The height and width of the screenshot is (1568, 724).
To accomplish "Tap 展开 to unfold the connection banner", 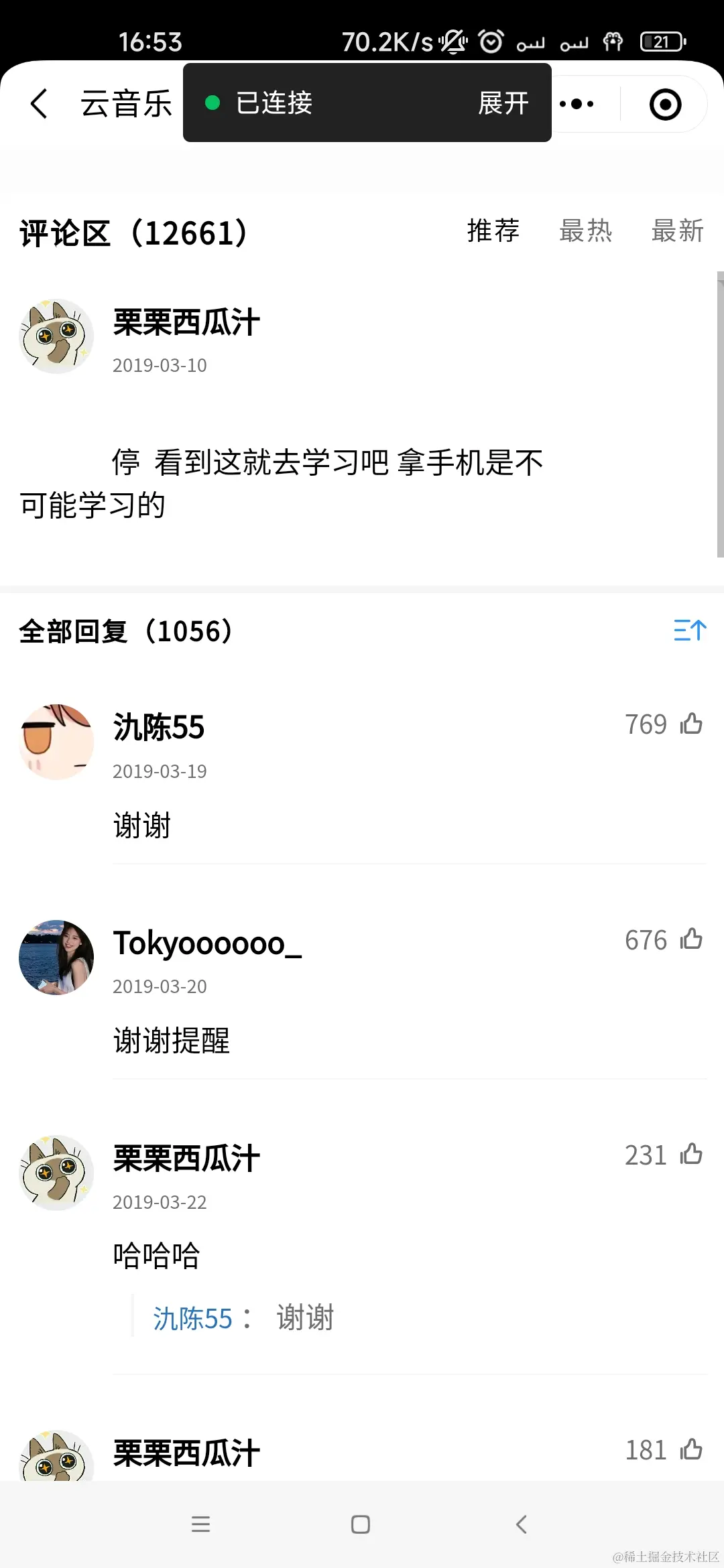I will [x=503, y=104].
